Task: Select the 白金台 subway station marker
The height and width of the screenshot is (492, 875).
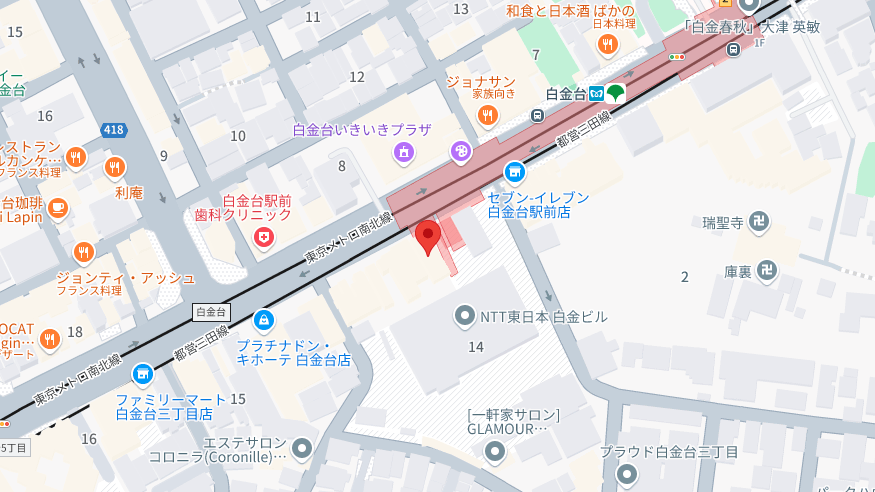Action: pyautogui.click(x=596, y=93)
